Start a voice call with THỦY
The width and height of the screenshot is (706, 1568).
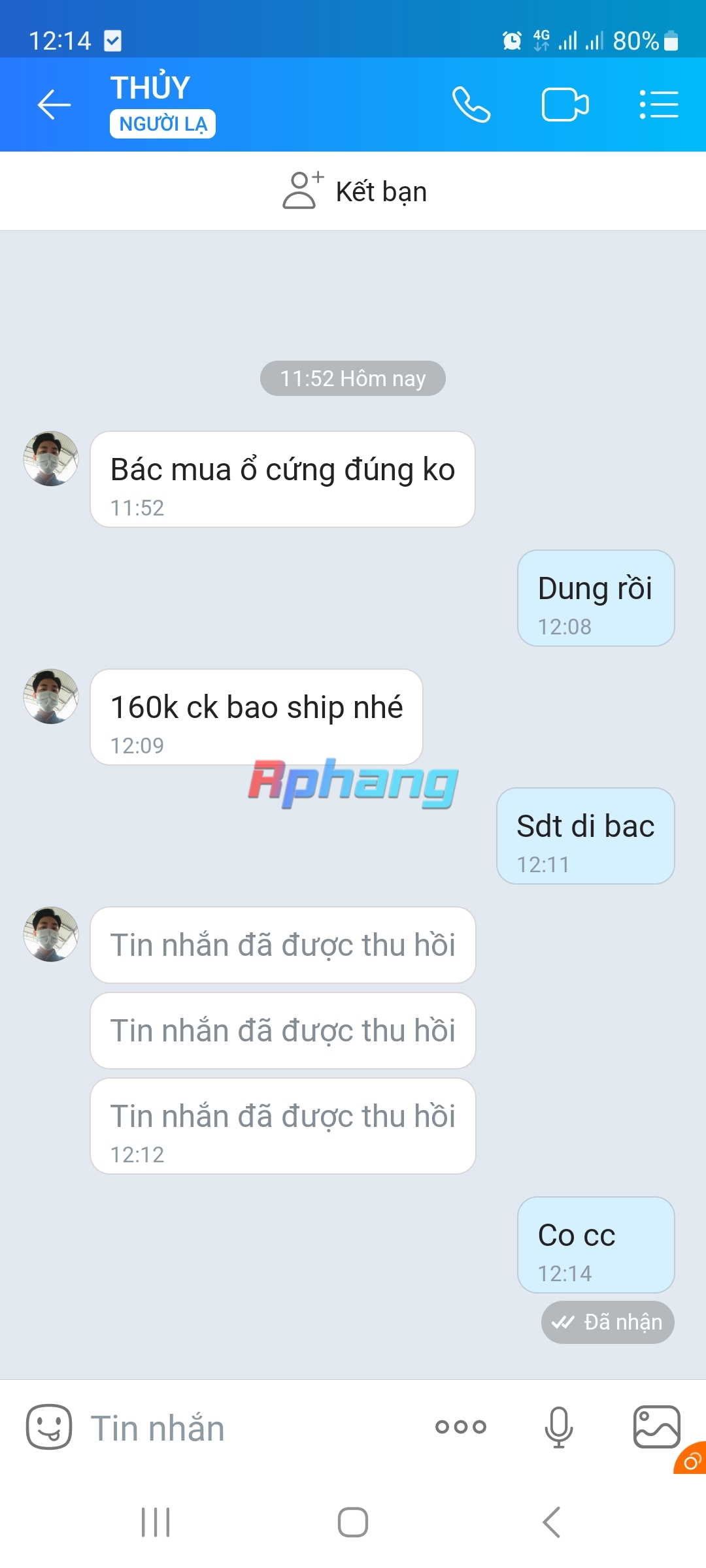pyautogui.click(x=471, y=105)
